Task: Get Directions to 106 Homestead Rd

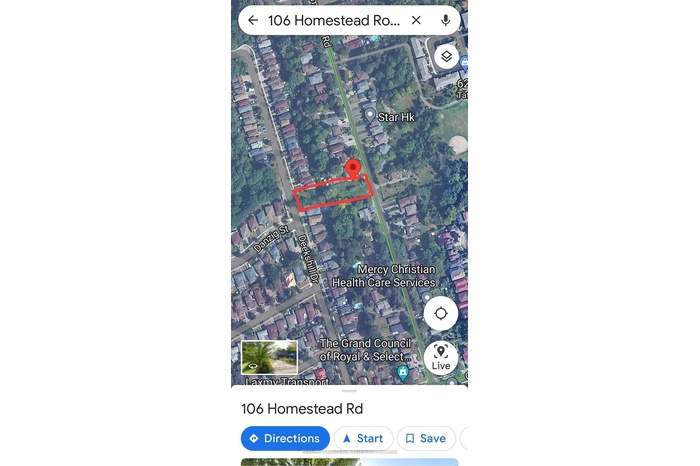Action: [285, 438]
